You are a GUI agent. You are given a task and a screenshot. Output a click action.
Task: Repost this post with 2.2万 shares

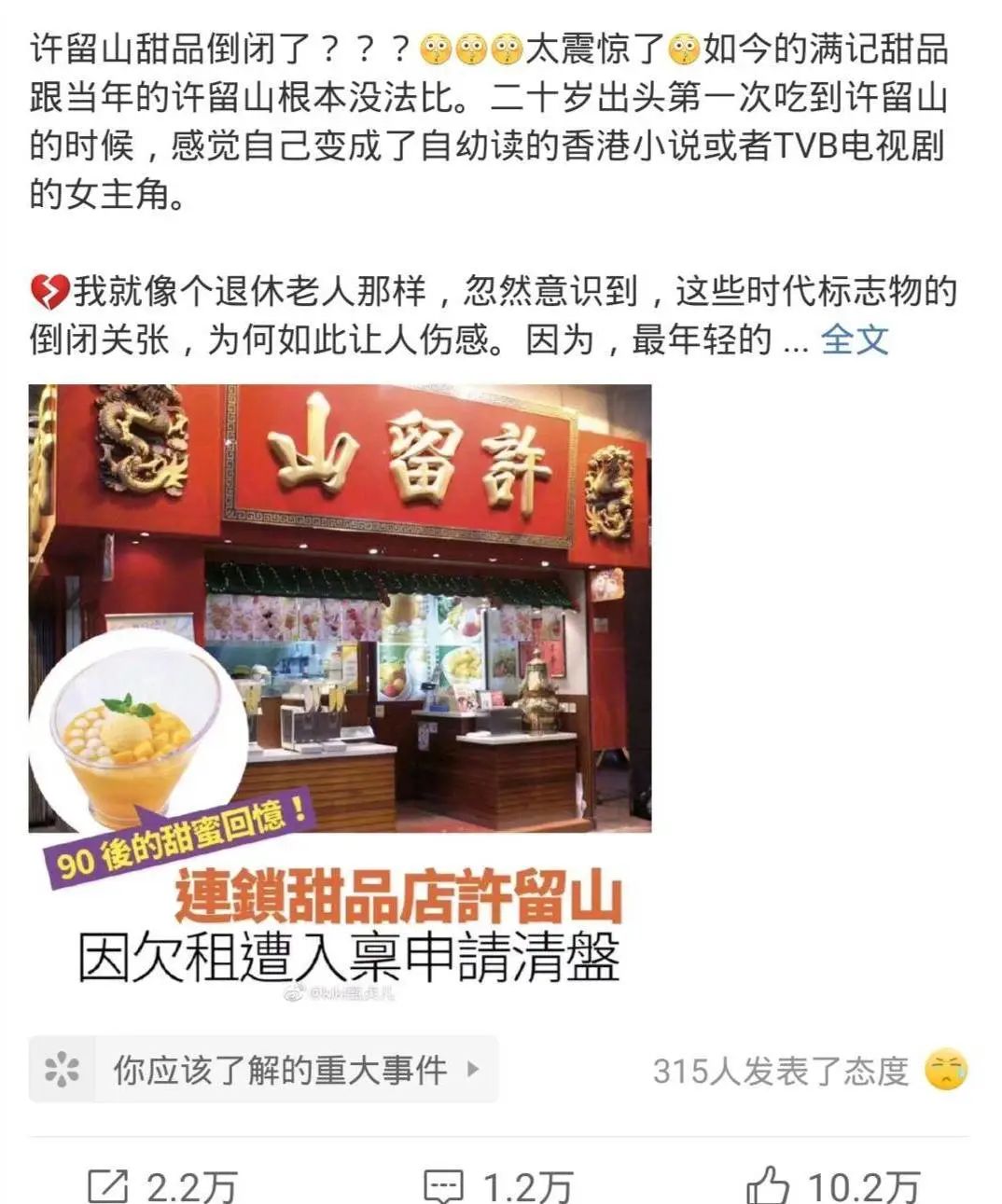point(161,1186)
